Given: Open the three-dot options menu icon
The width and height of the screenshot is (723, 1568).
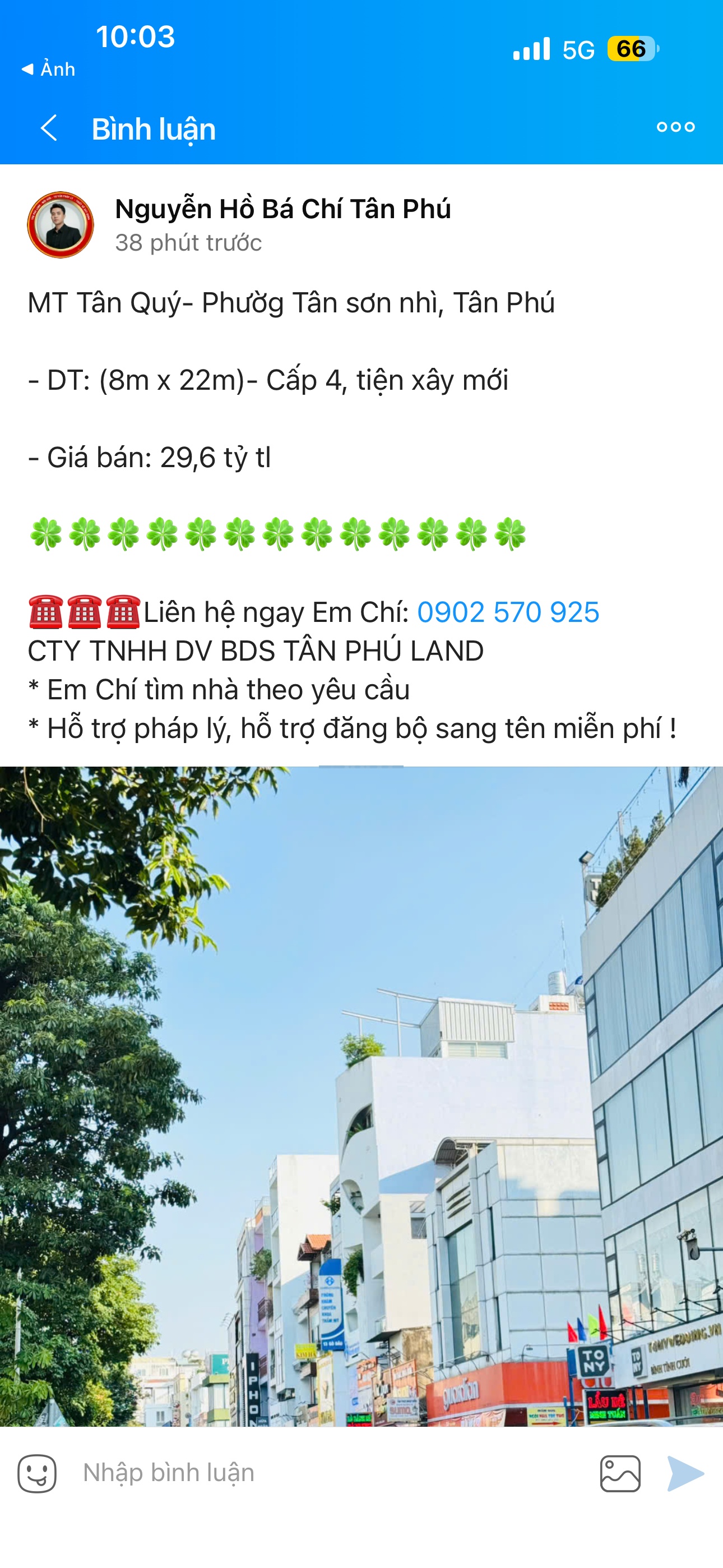Looking at the screenshot, I should pos(675,127).
